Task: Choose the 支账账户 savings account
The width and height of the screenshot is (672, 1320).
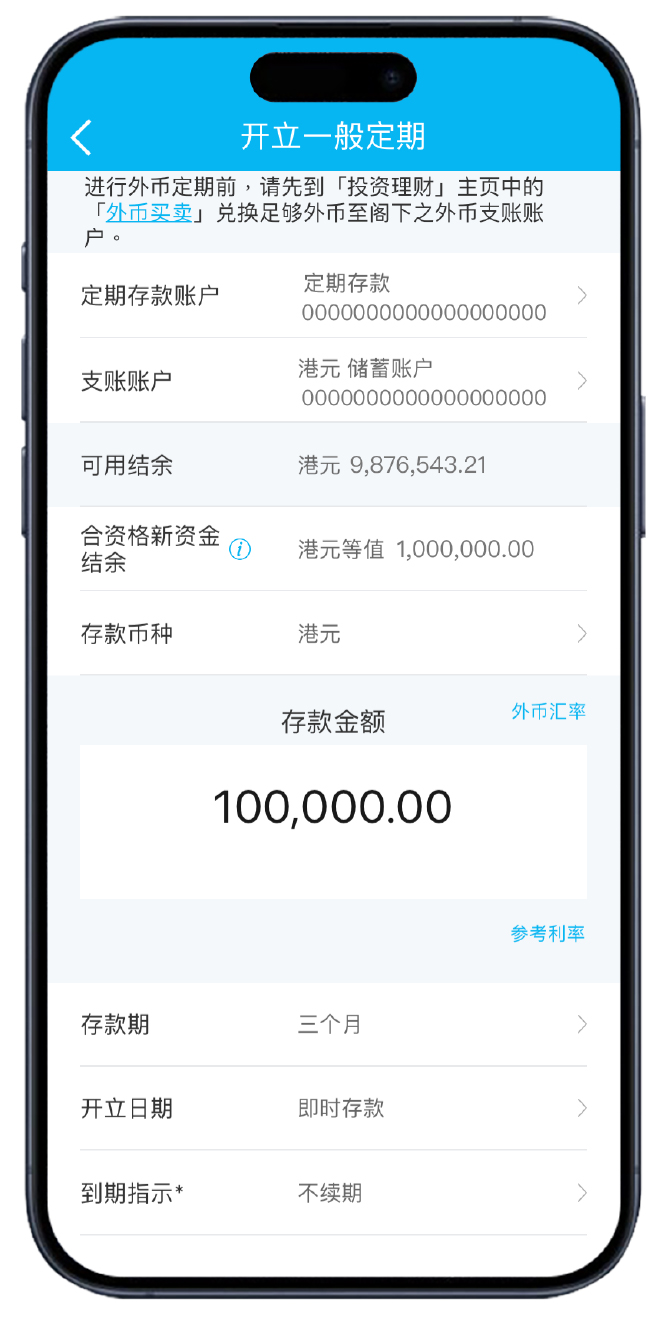Action: [x=333, y=381]
